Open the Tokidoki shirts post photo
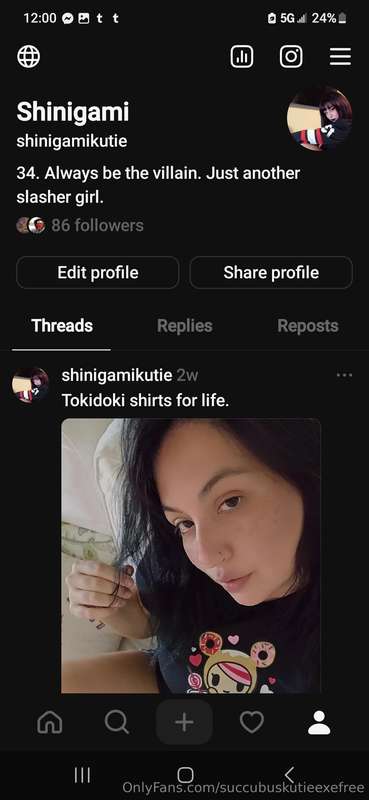The image size is (369, 800). [x=191, y=555]
